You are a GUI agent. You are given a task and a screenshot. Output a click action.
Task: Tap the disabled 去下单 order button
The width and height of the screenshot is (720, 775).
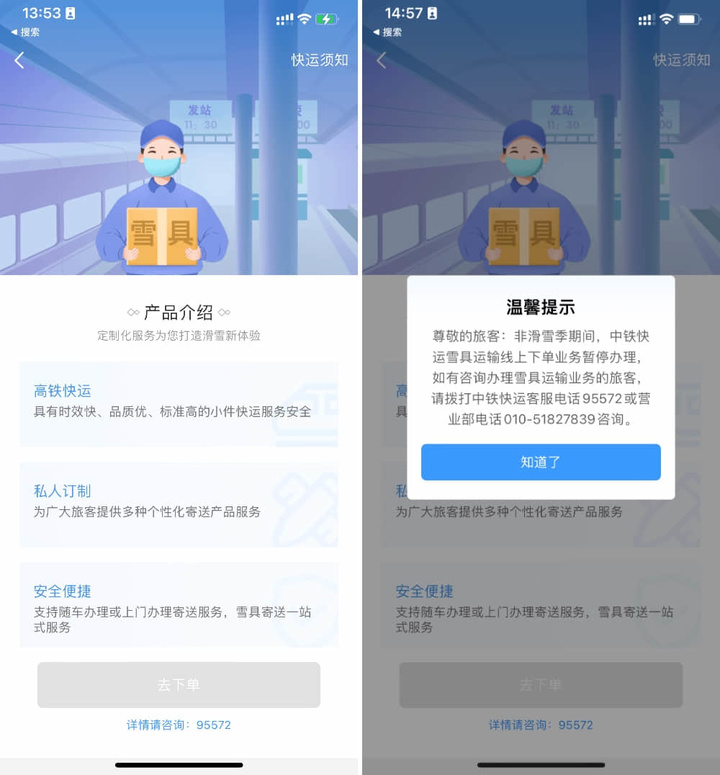[179, 685]
